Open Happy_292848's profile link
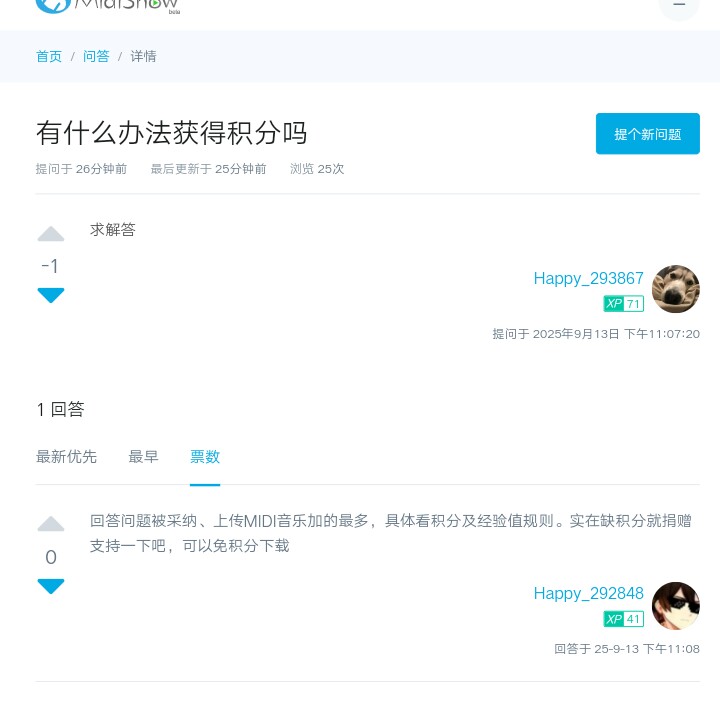The image size is (720, 702). pyautogui.click(x=588, y=593)
